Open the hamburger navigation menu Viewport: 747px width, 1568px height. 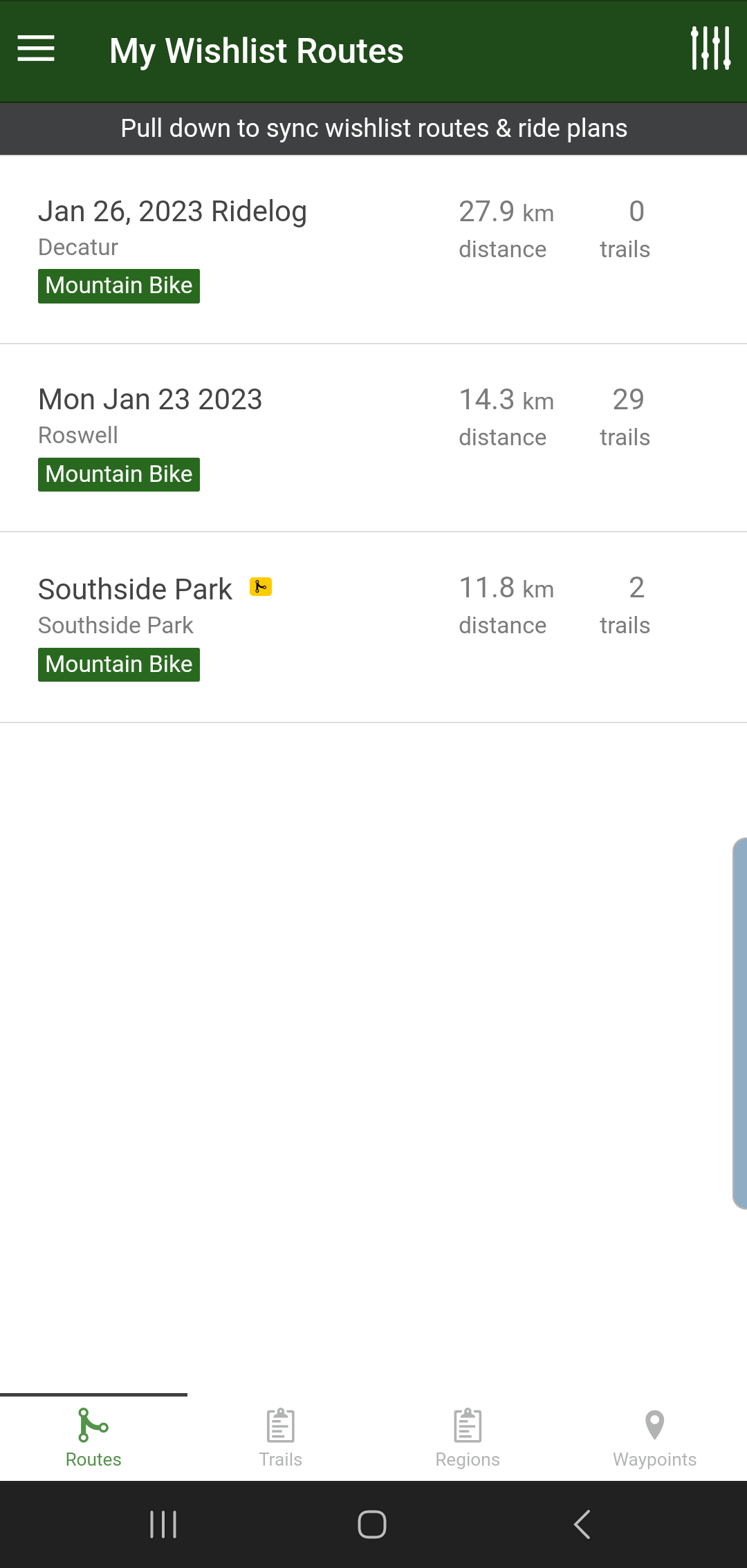point(36,49)
